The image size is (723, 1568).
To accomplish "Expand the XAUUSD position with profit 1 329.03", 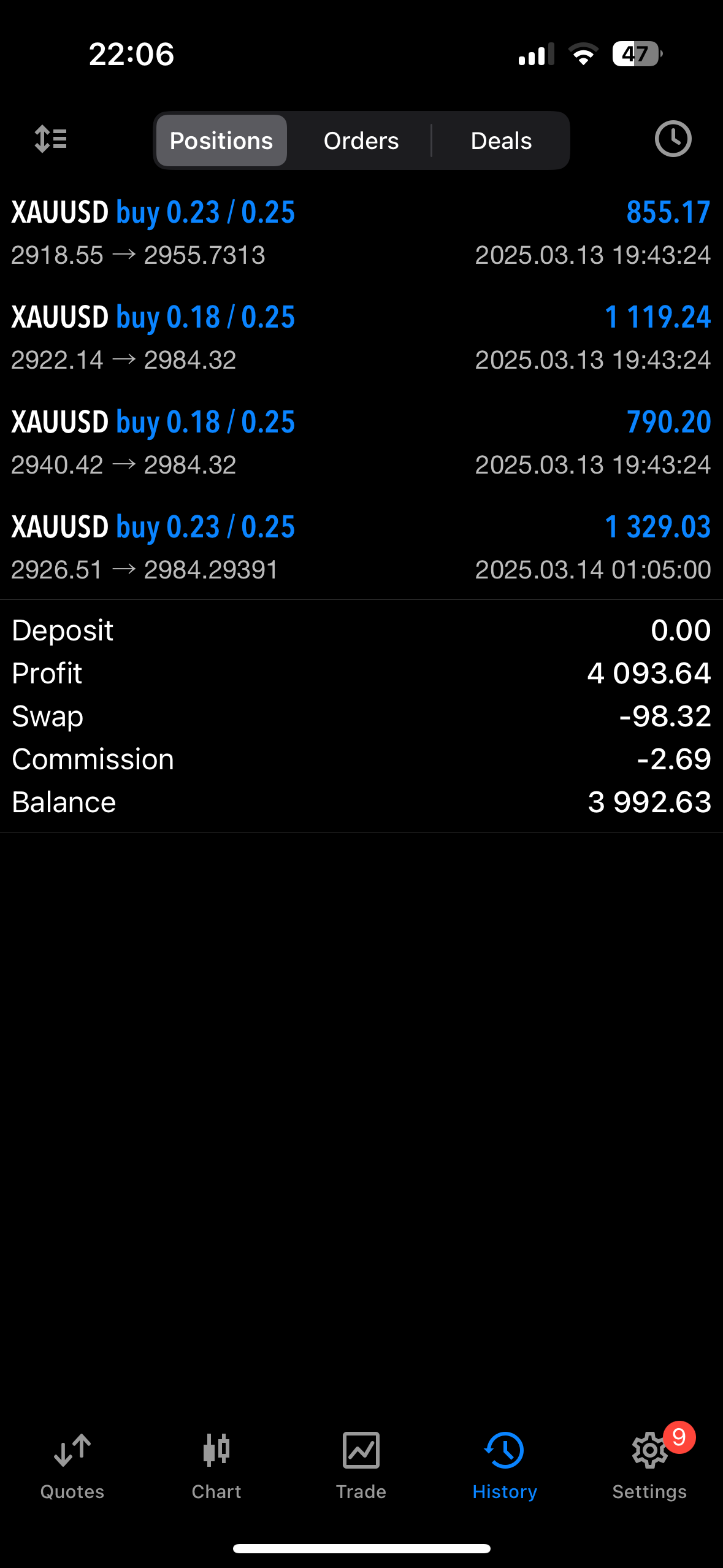I will click(x=361, y=547).
